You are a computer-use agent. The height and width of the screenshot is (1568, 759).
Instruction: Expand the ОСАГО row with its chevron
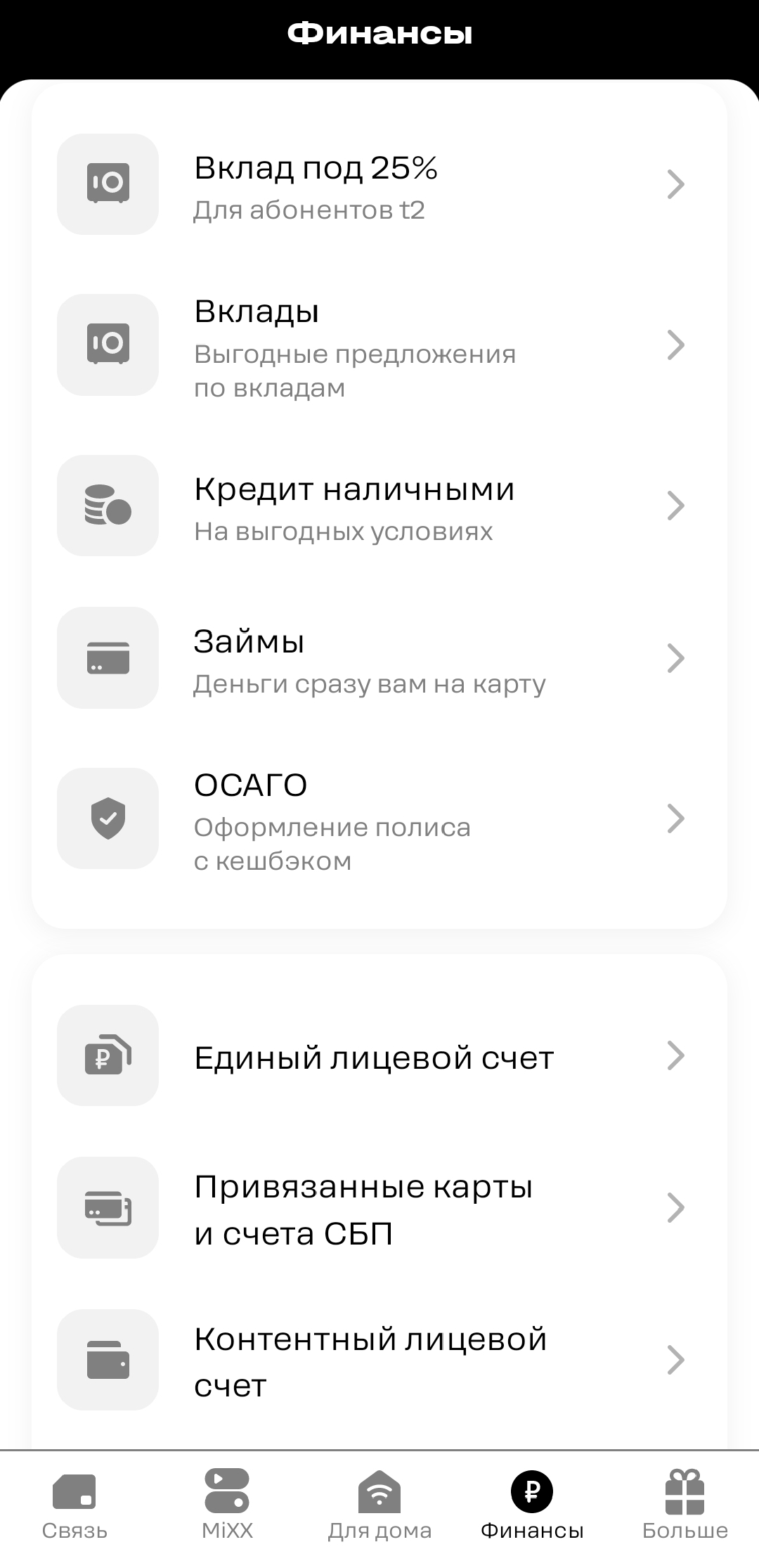click(x=675, y=818)
